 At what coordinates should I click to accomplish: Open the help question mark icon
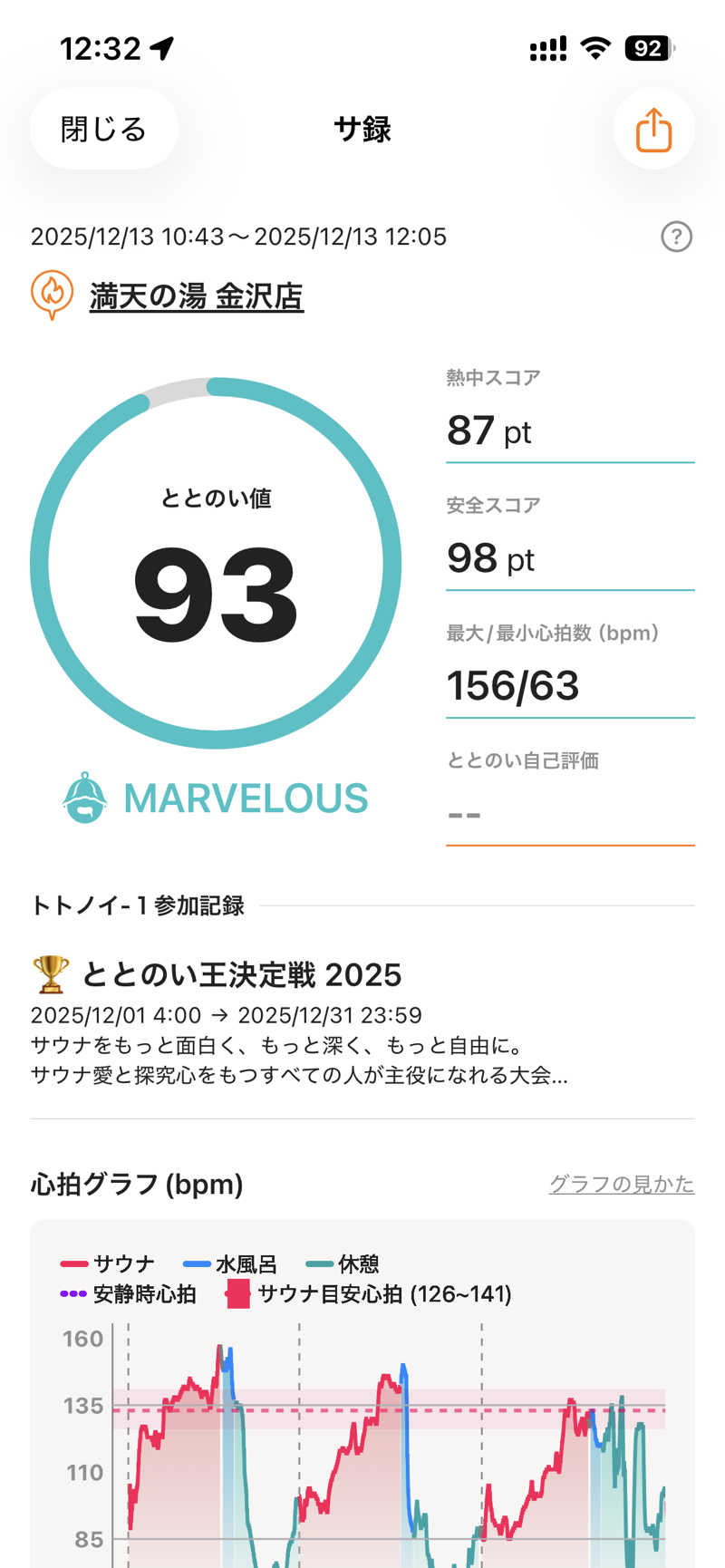[676, 237]
